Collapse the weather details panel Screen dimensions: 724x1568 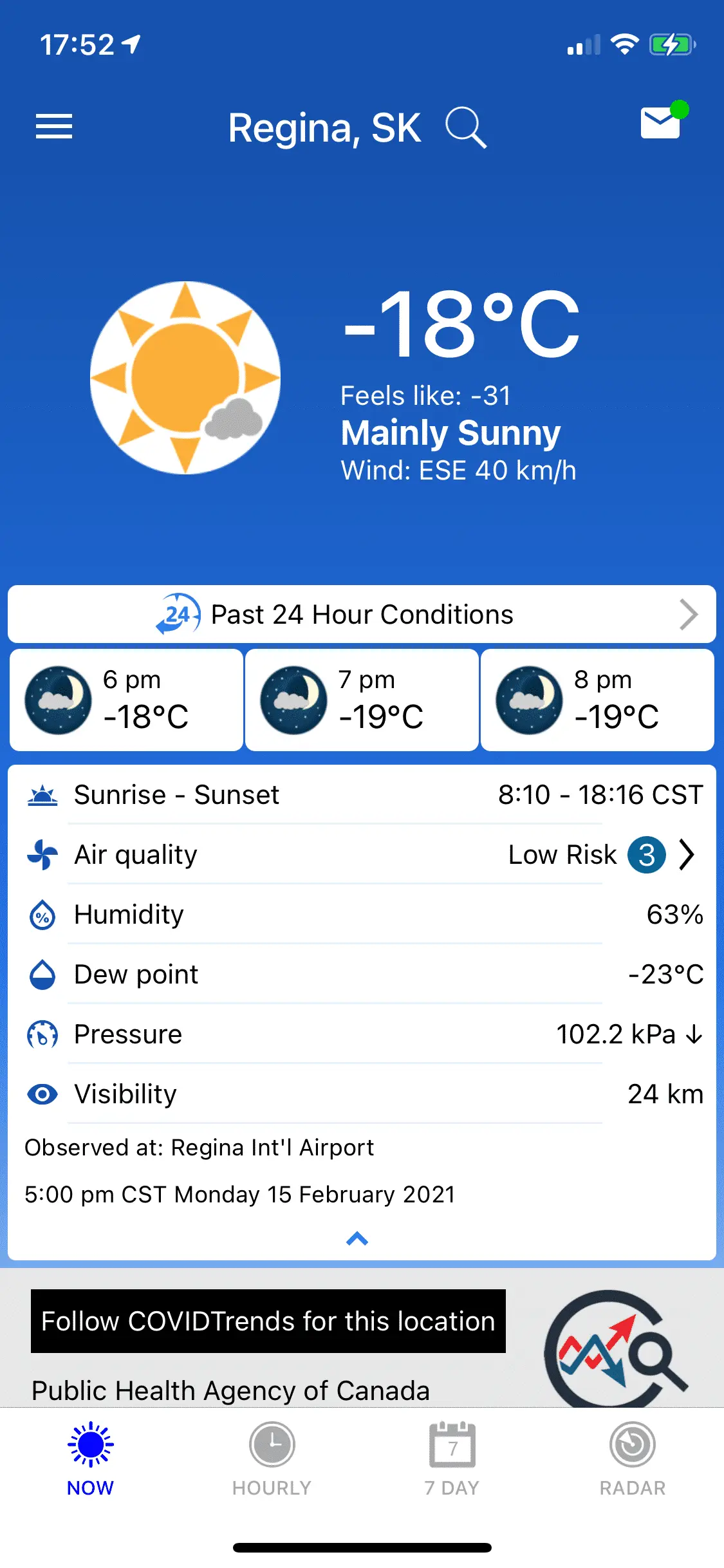(357, 1238)
